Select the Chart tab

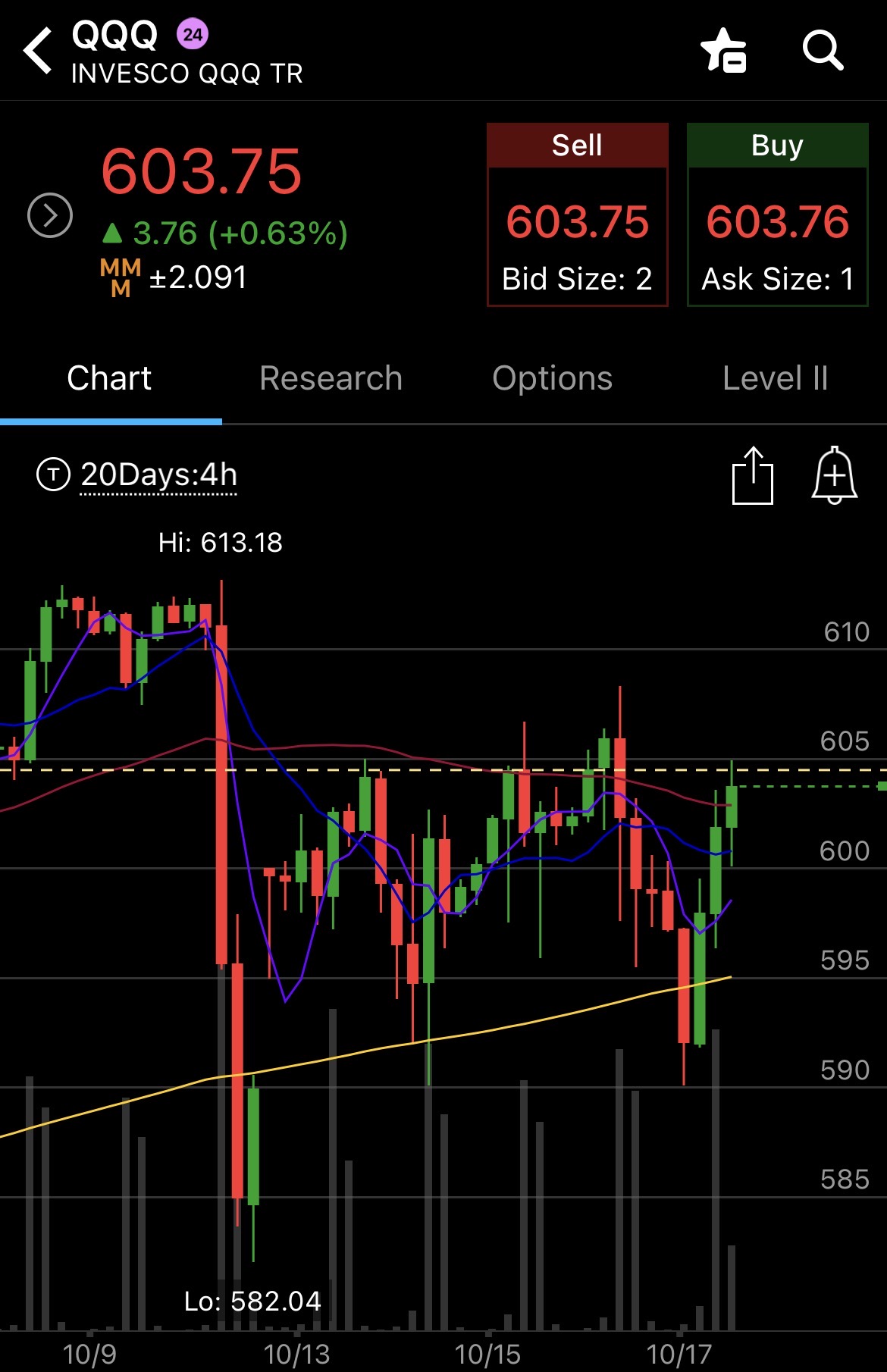coord(109,378)
